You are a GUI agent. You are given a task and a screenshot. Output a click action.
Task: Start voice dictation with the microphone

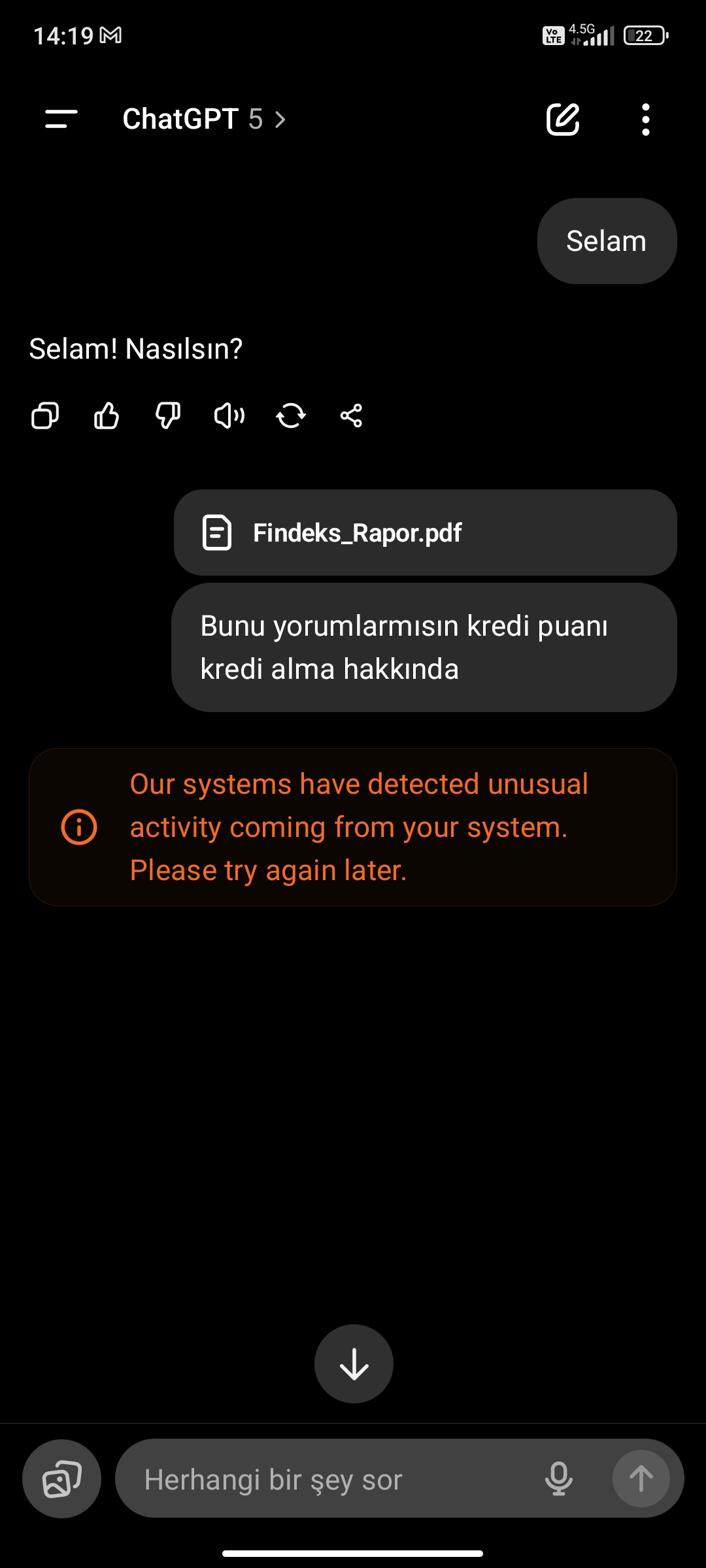(559, 1478)
